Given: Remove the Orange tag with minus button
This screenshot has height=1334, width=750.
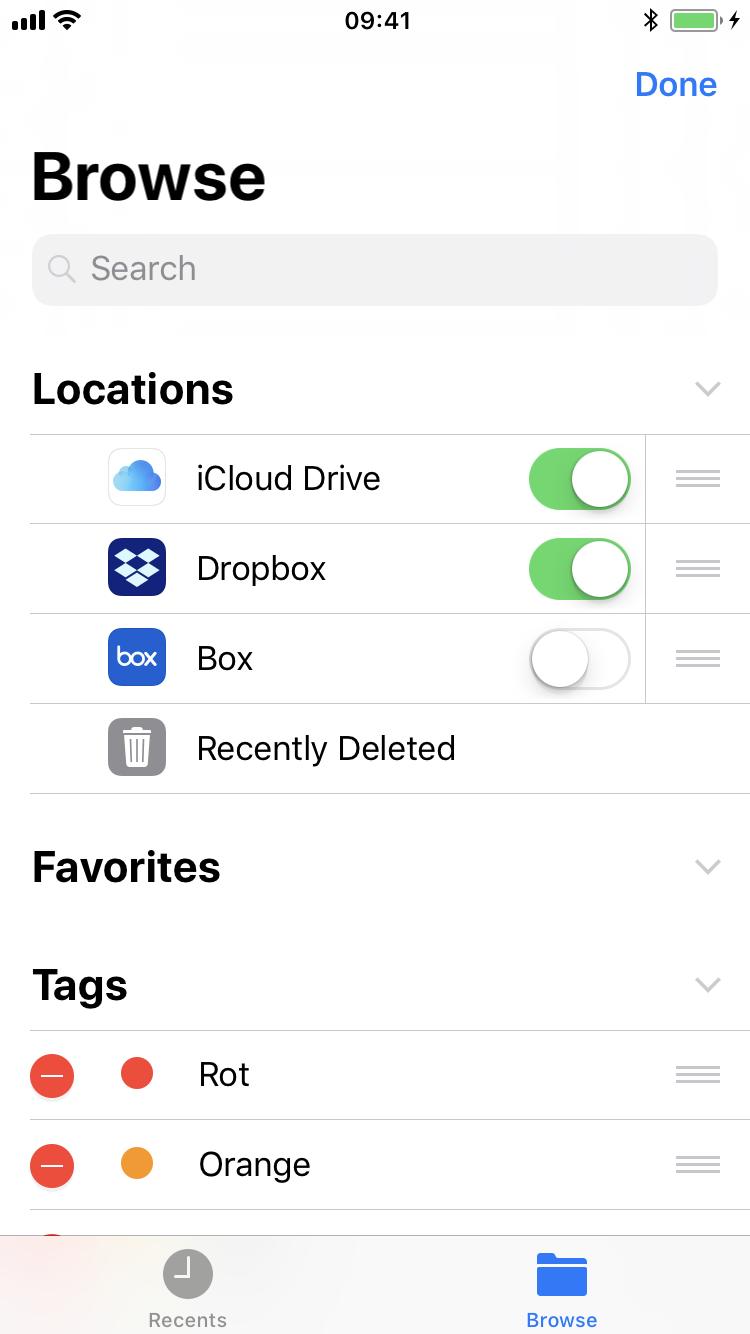Looking at the screenshot, I should (52, 1165).
